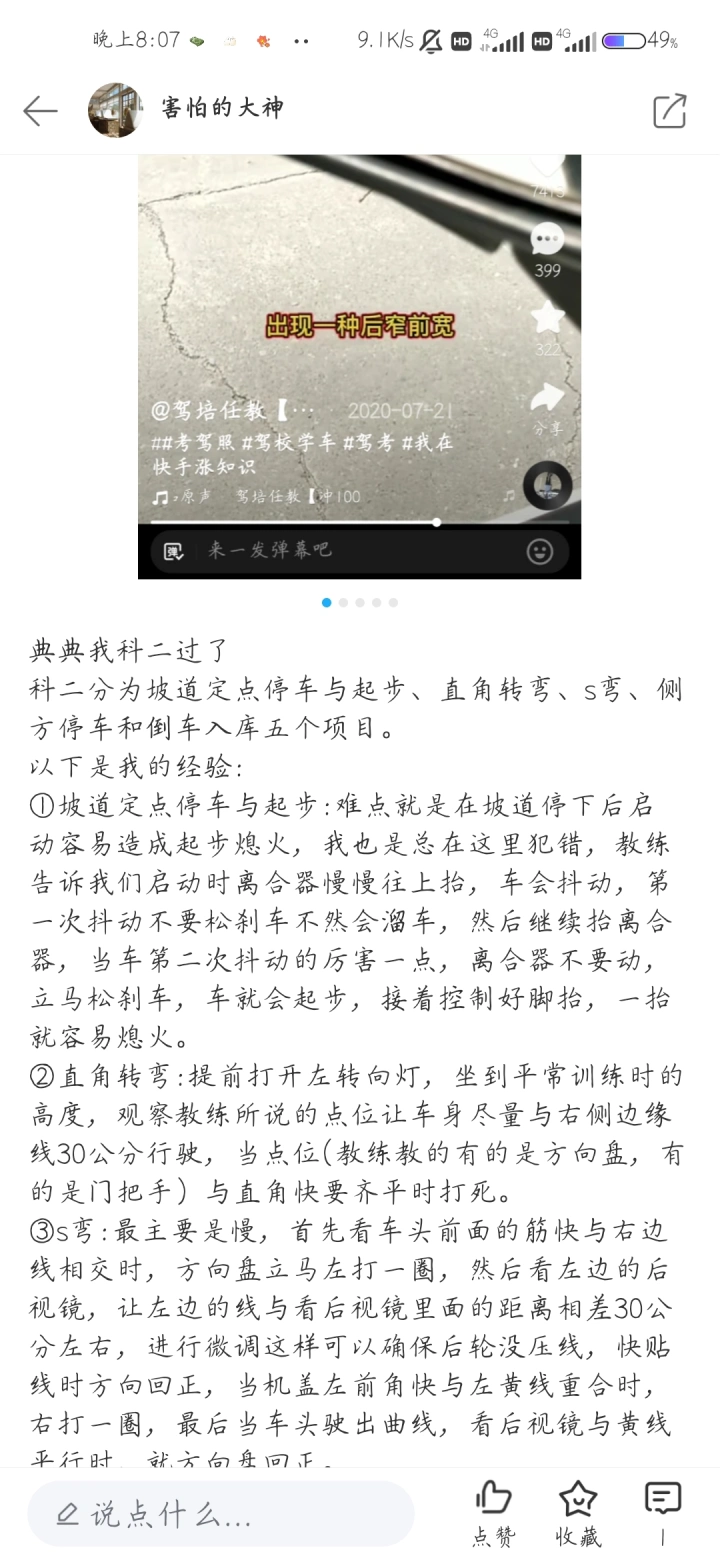720x1560 pixels.
Task: Go back using the top-left arrow
Action: pyautogui.click(x=40, y=111)
